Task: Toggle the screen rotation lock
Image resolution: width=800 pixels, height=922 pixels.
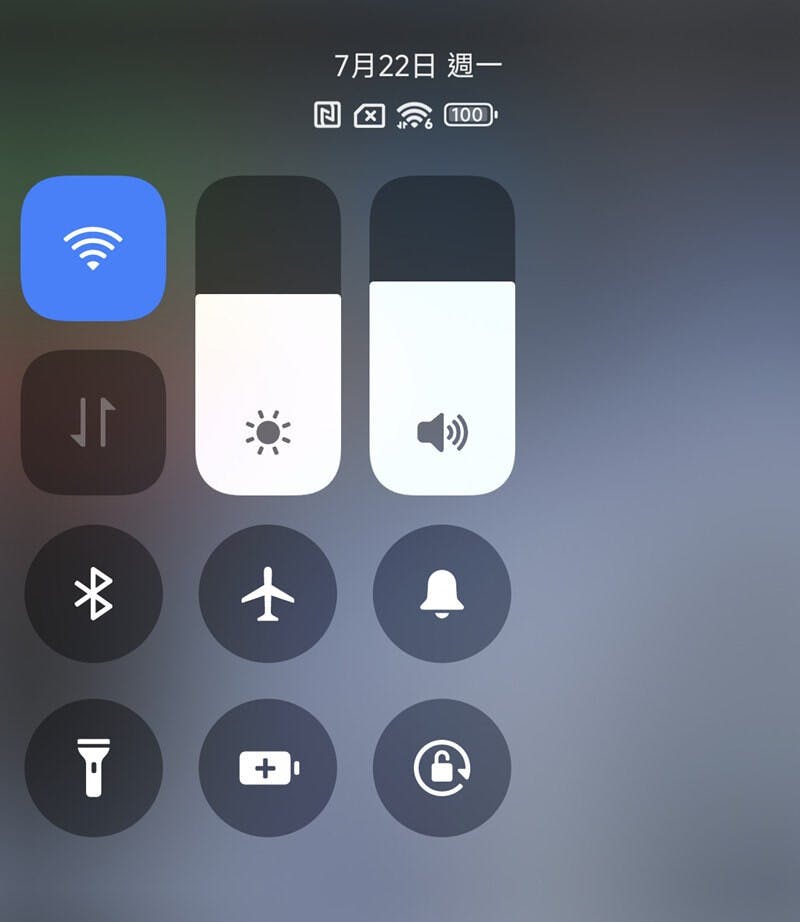Action: point(442,768)
